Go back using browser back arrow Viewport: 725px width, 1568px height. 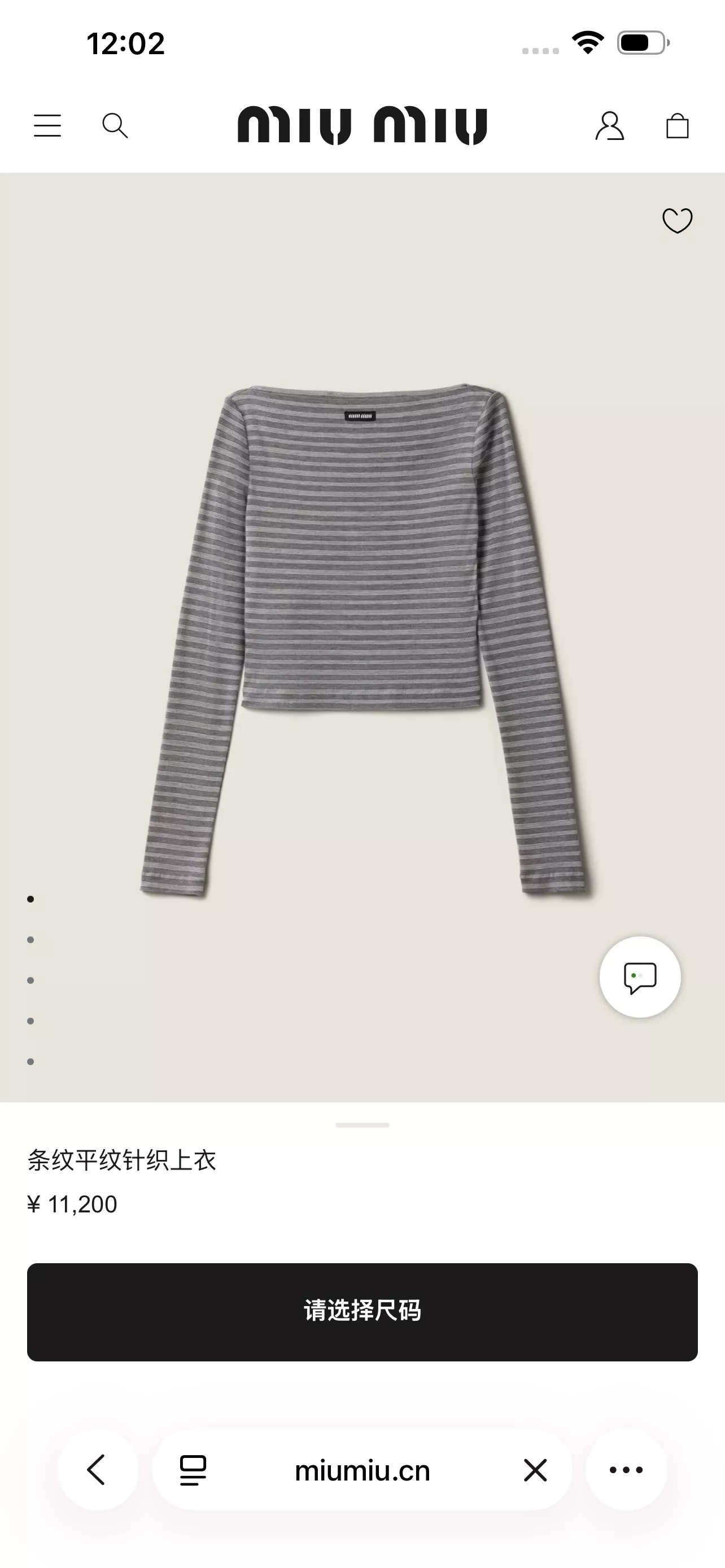(x=97, y=1470)
